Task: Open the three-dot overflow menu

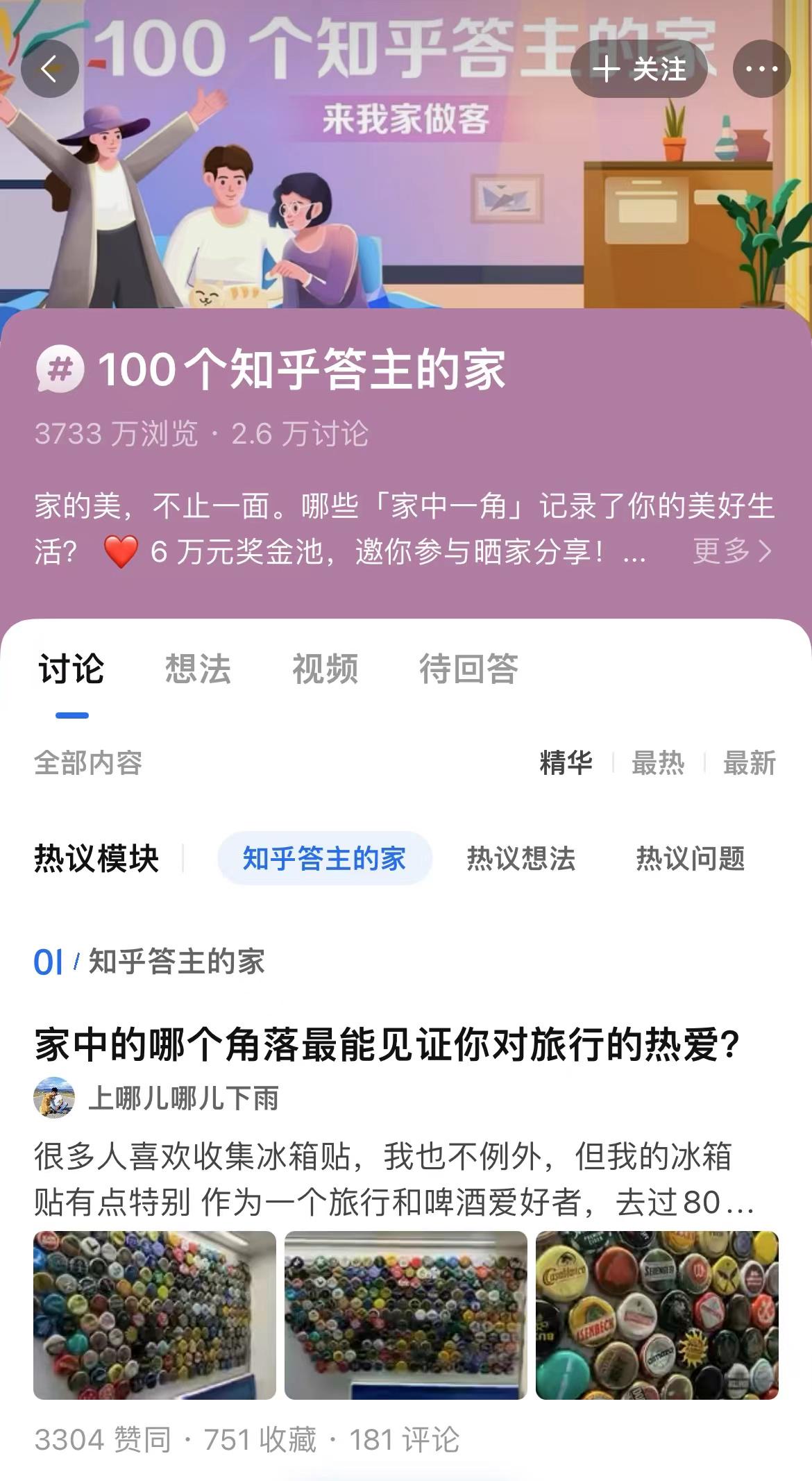Action: [x=761, y=69]
